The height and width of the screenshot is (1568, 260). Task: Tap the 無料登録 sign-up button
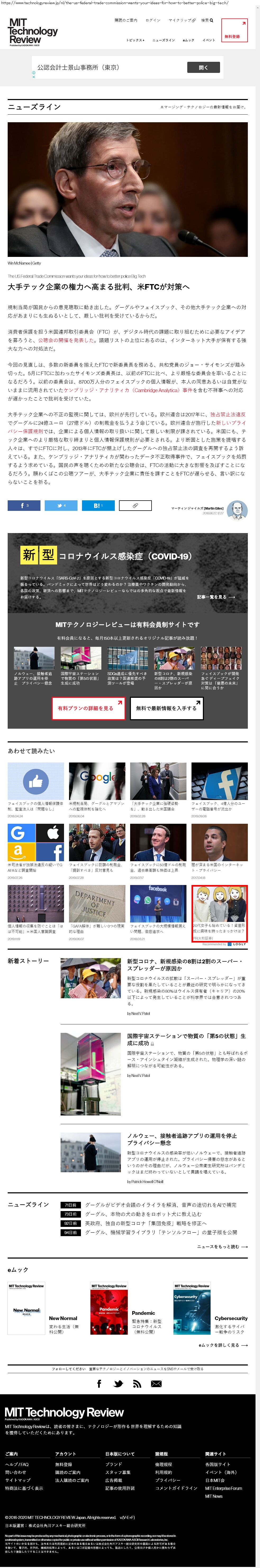tap(234, 30)
